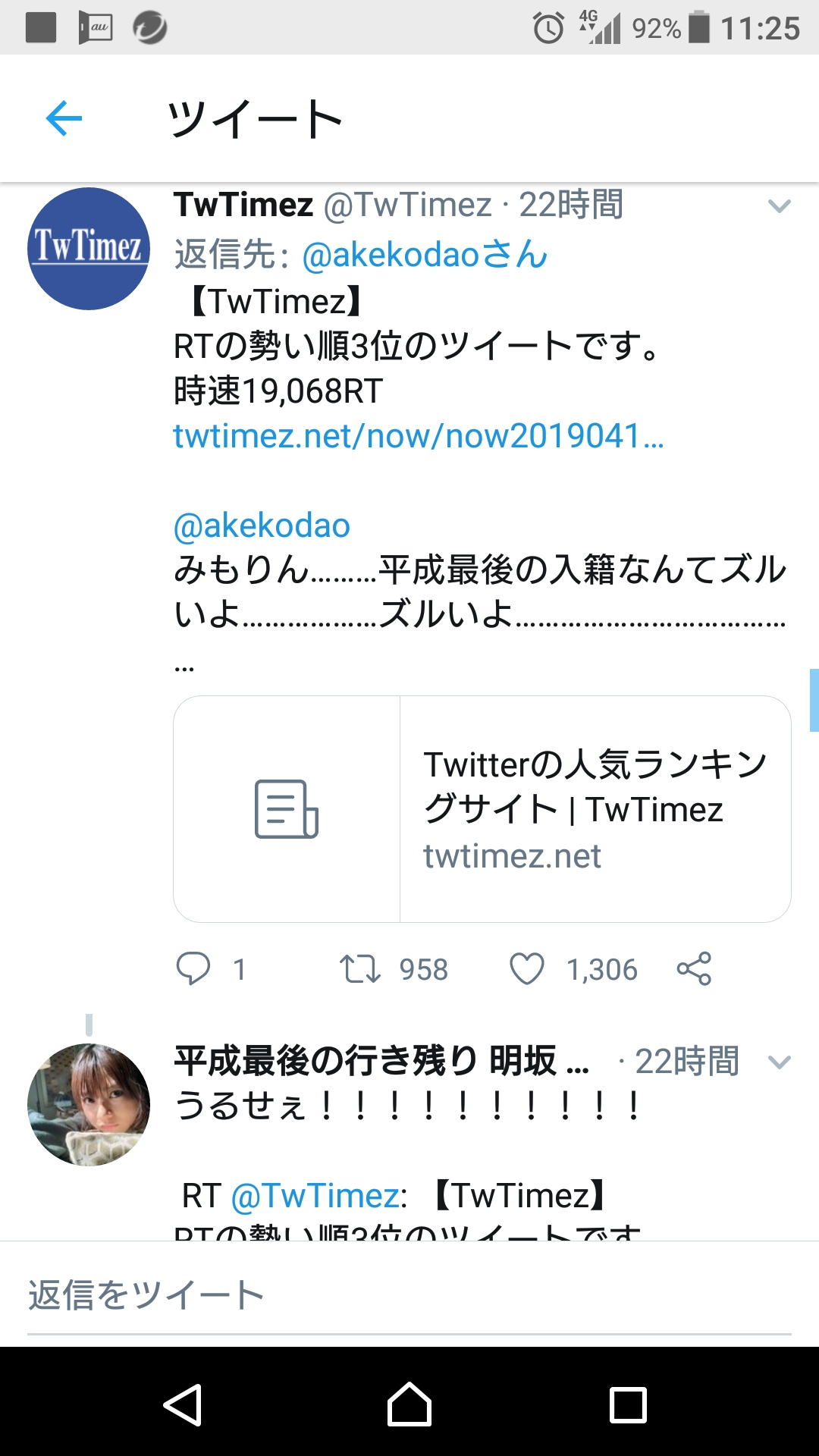Open the @TwTimez mention in the quoted retweet
The image size is (819, 1456).
point(316,1196)
